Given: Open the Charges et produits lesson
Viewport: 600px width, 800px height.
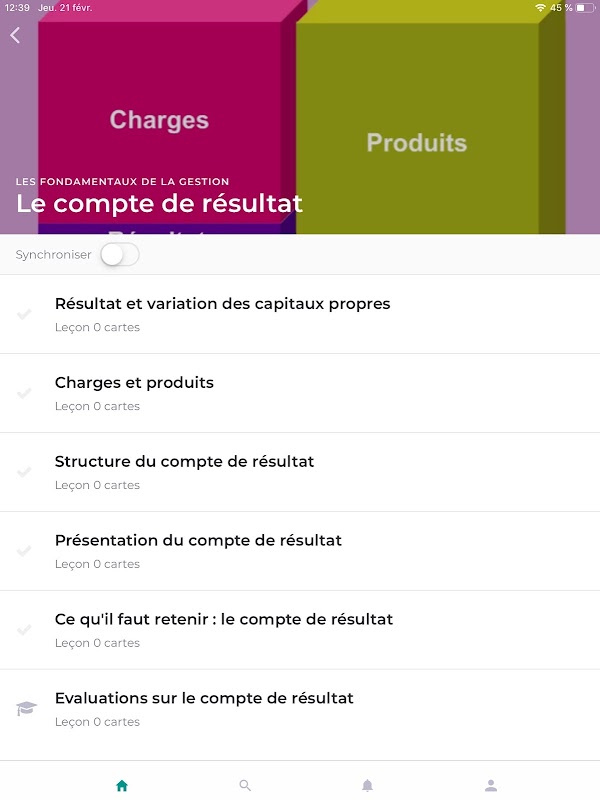Looking at the screenshot, I should pos(300,393).
